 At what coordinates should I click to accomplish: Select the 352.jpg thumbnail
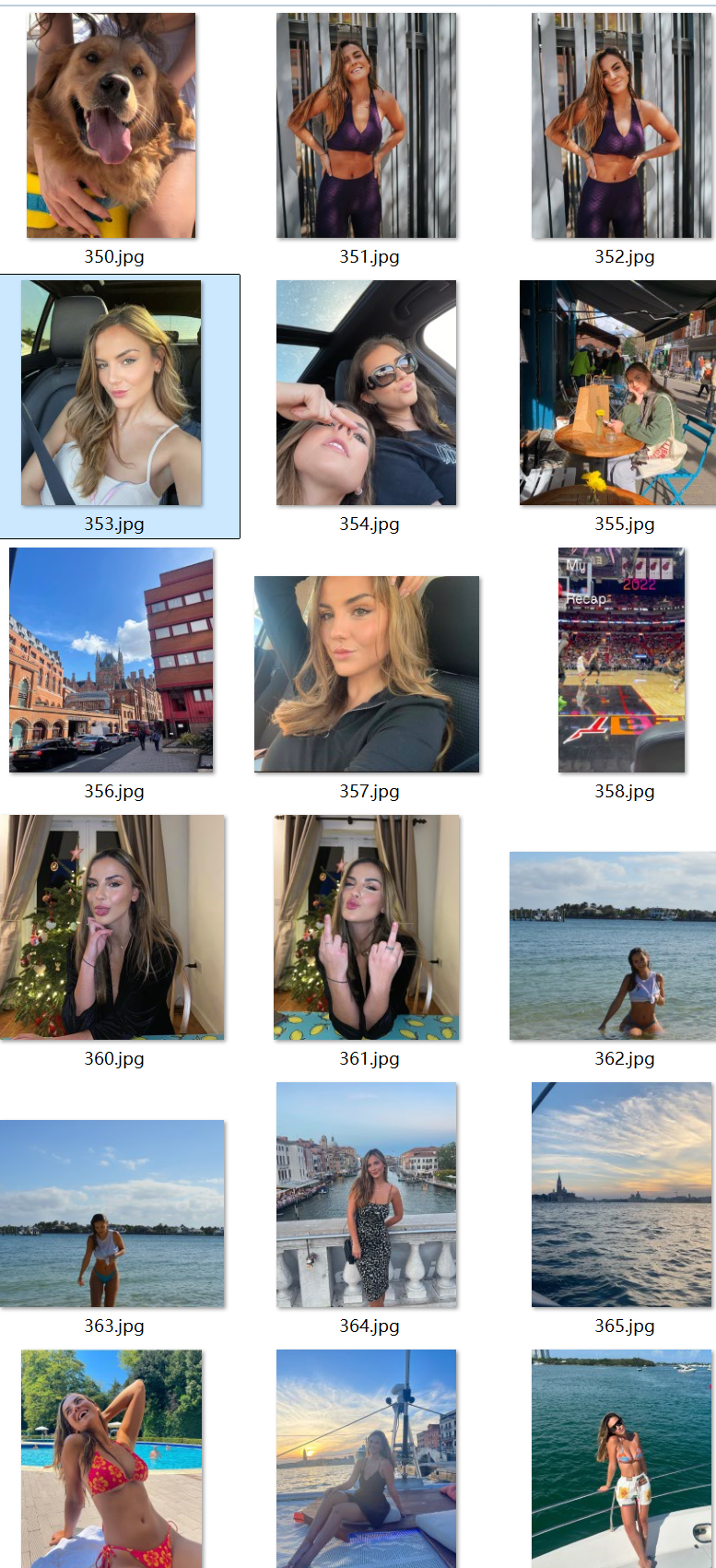click(x=622, y=125)
